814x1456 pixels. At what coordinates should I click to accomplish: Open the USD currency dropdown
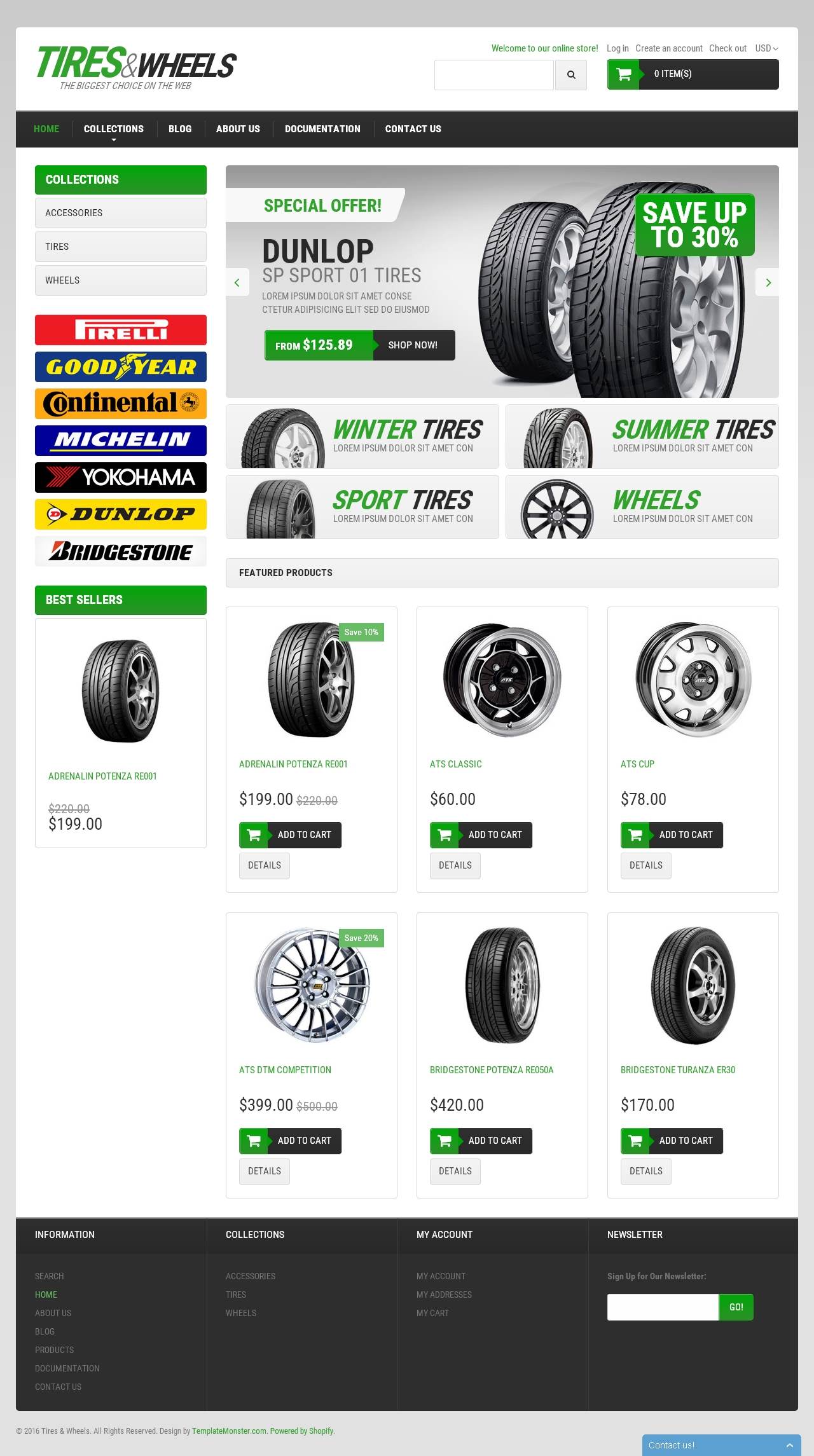tap(766, 48)
